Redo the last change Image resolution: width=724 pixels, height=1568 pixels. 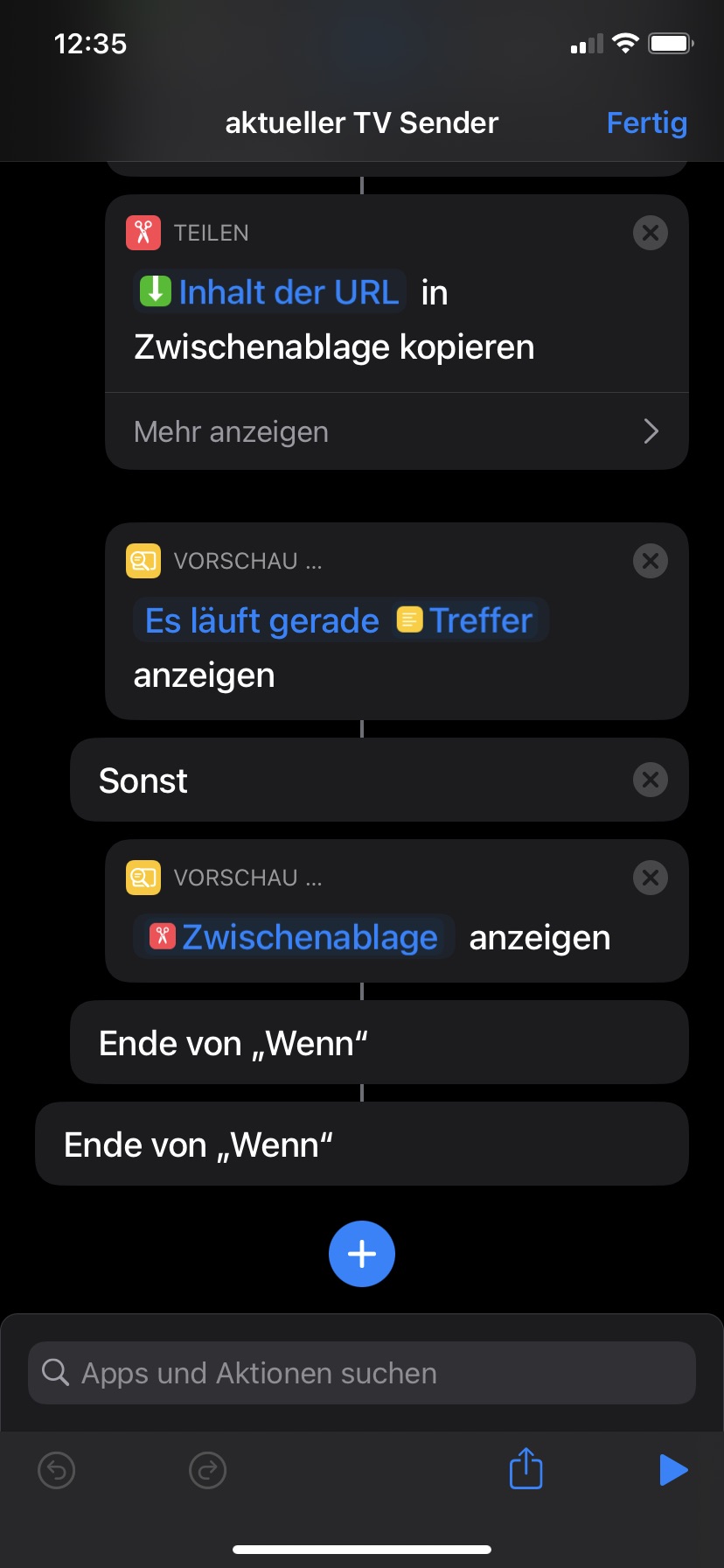(208, 1470)
